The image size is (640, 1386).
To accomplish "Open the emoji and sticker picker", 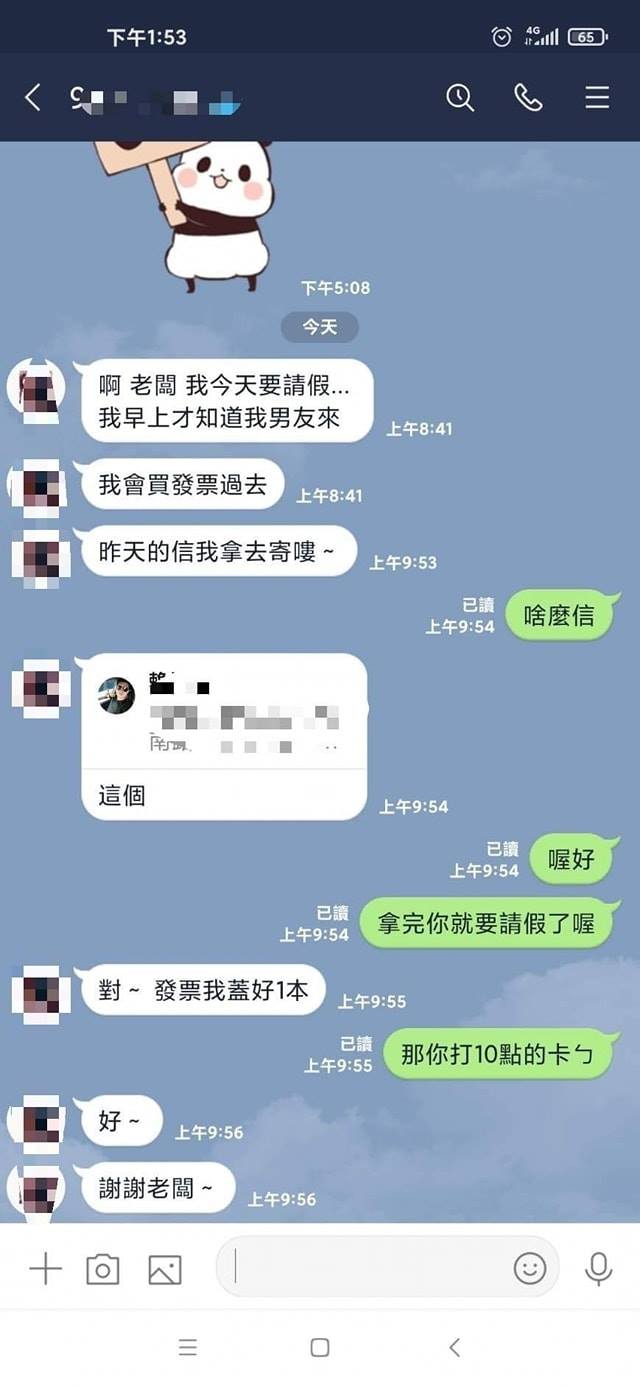I will coord(530,1268).
